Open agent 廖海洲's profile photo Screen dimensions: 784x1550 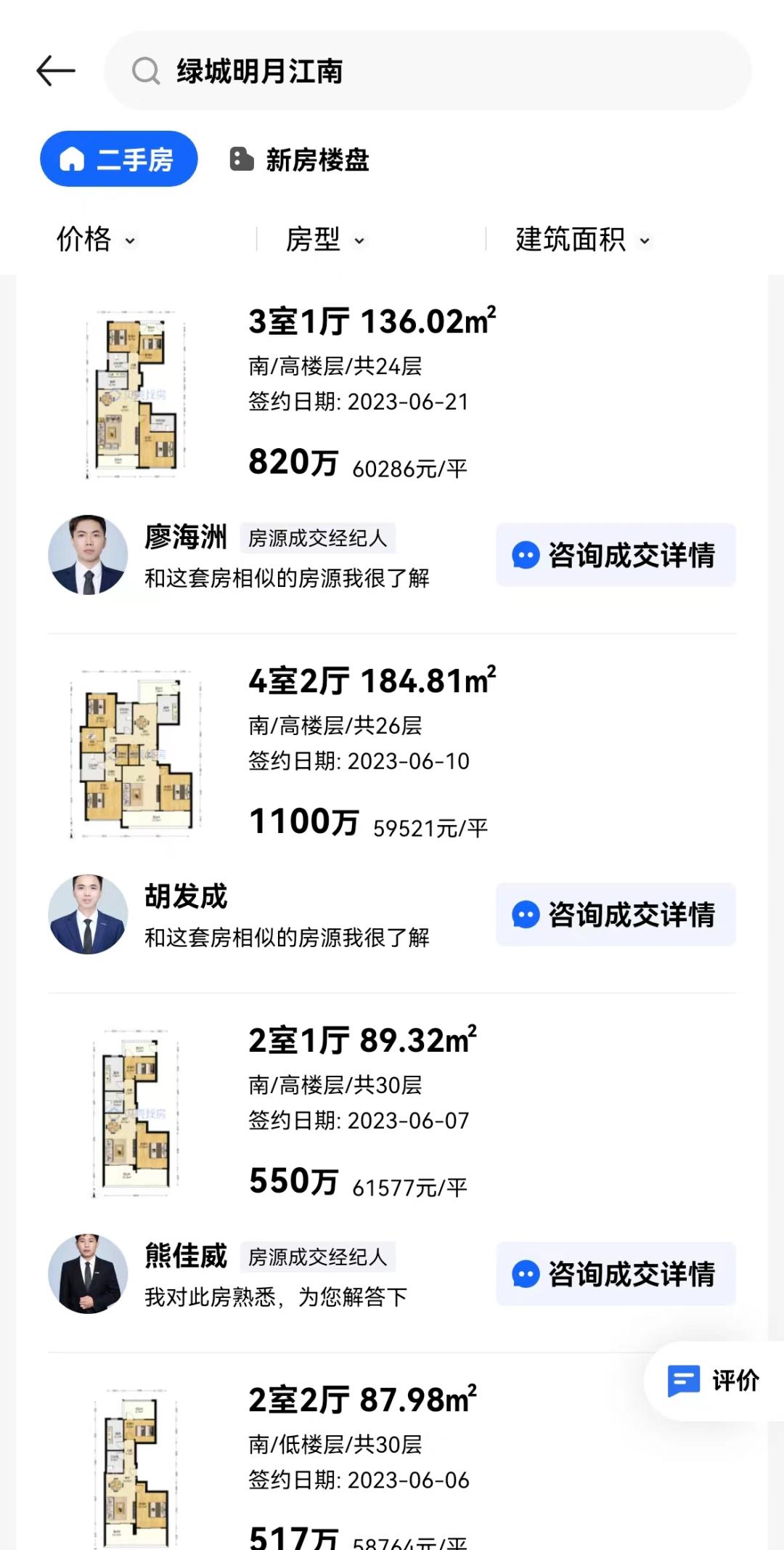point(87,555)
